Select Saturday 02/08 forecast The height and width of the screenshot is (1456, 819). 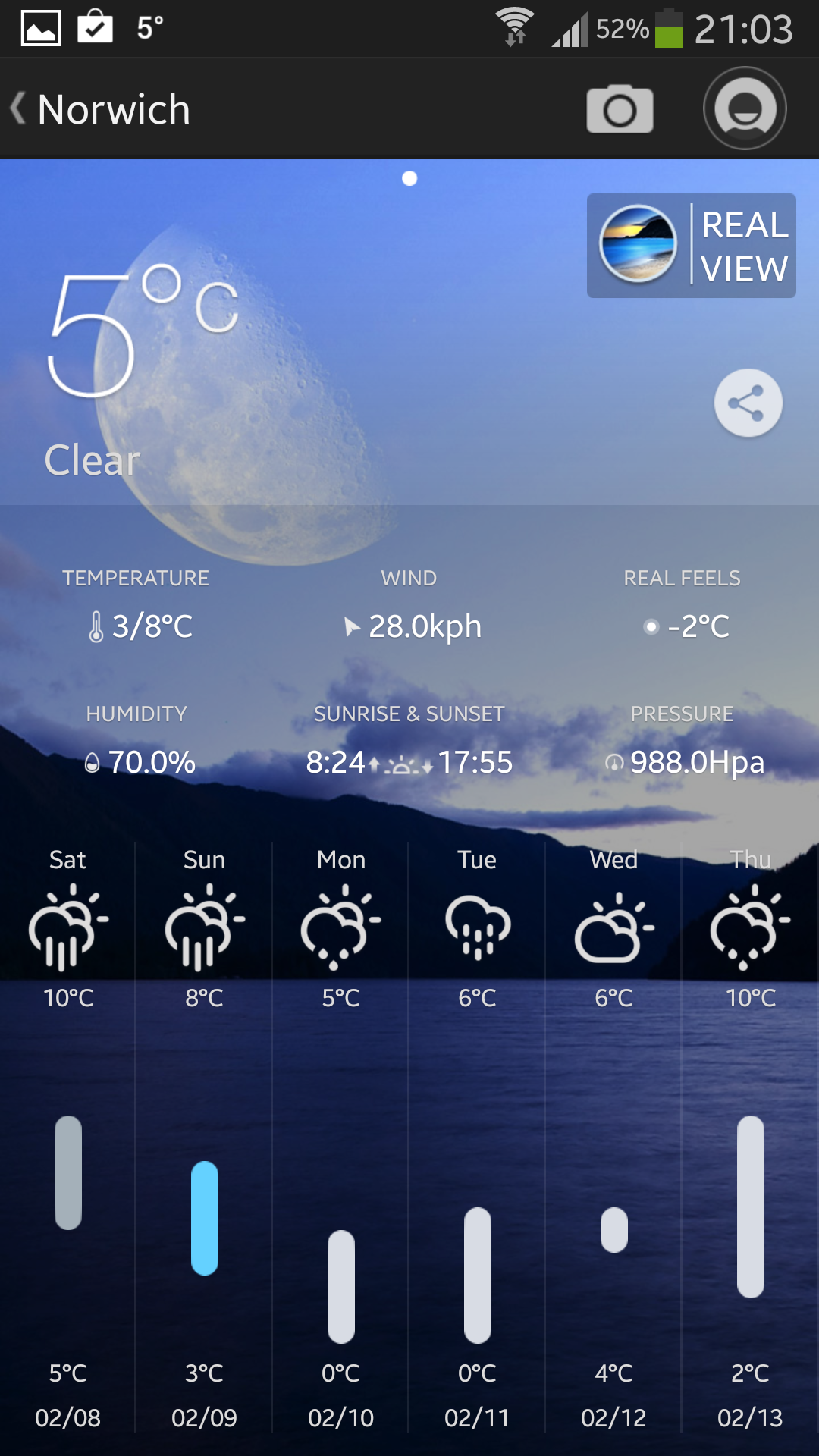pos(68,1137)
